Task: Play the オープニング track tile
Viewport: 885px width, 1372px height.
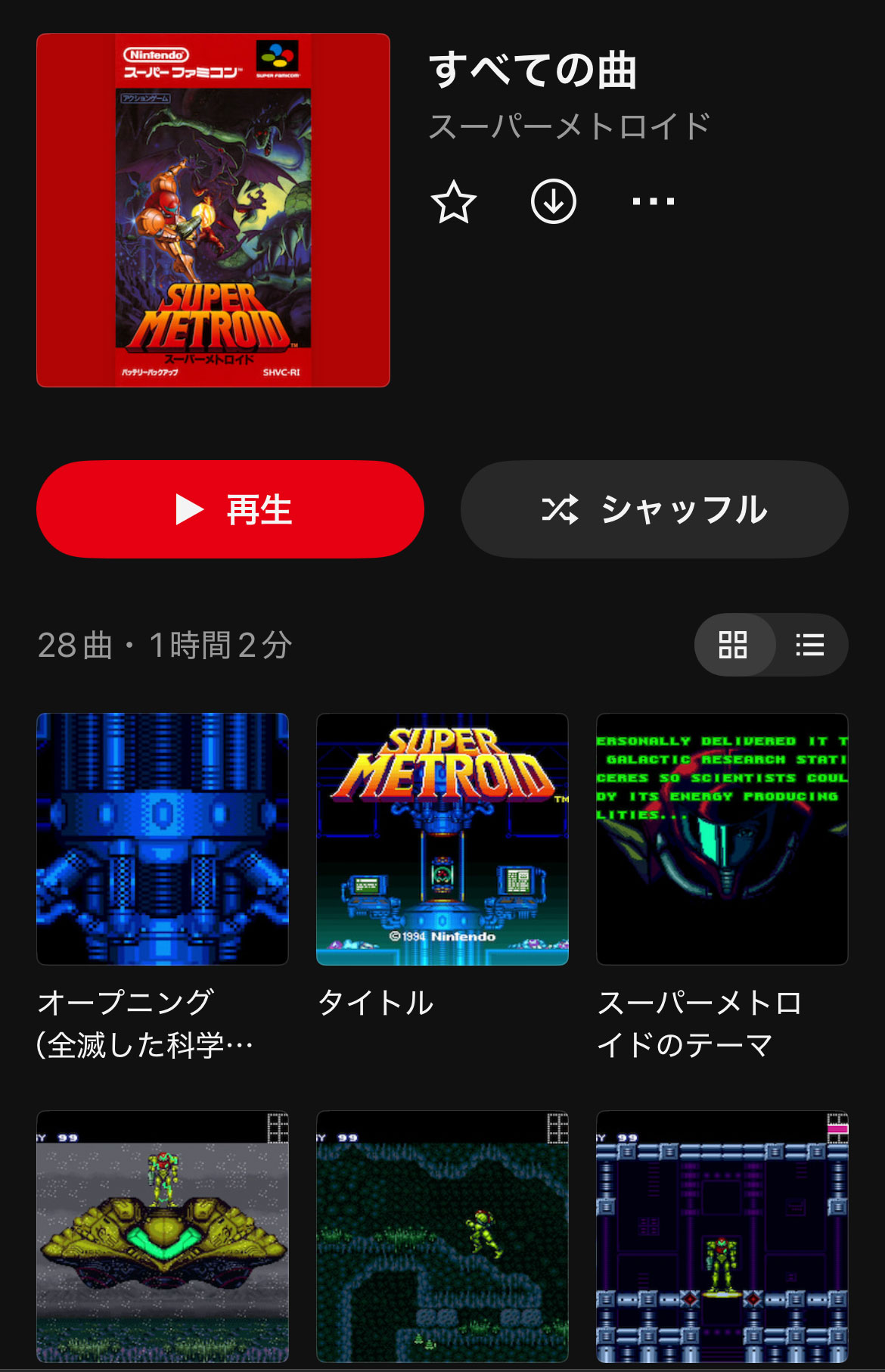Action: click(x=163, y=839)
